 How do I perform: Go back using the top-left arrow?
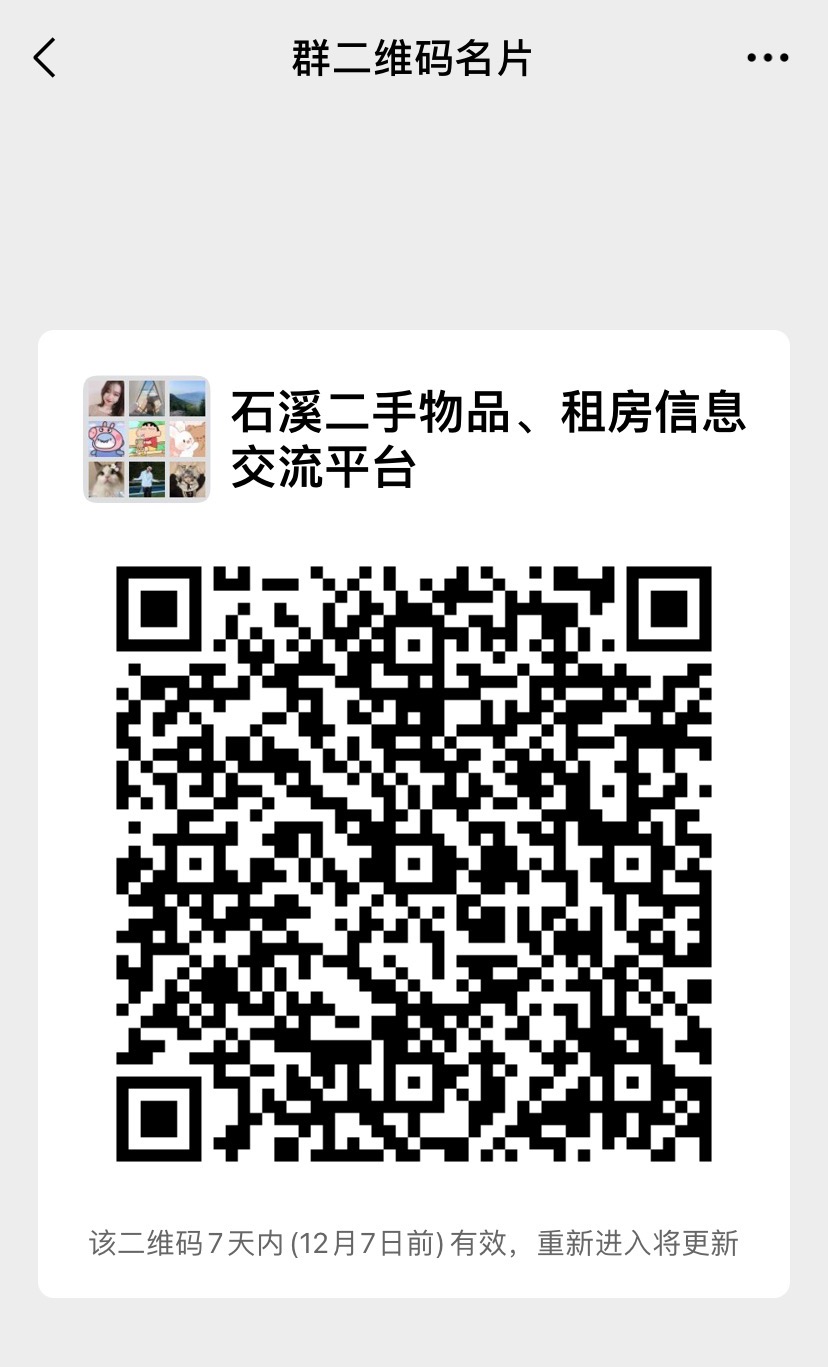(45, 58)
